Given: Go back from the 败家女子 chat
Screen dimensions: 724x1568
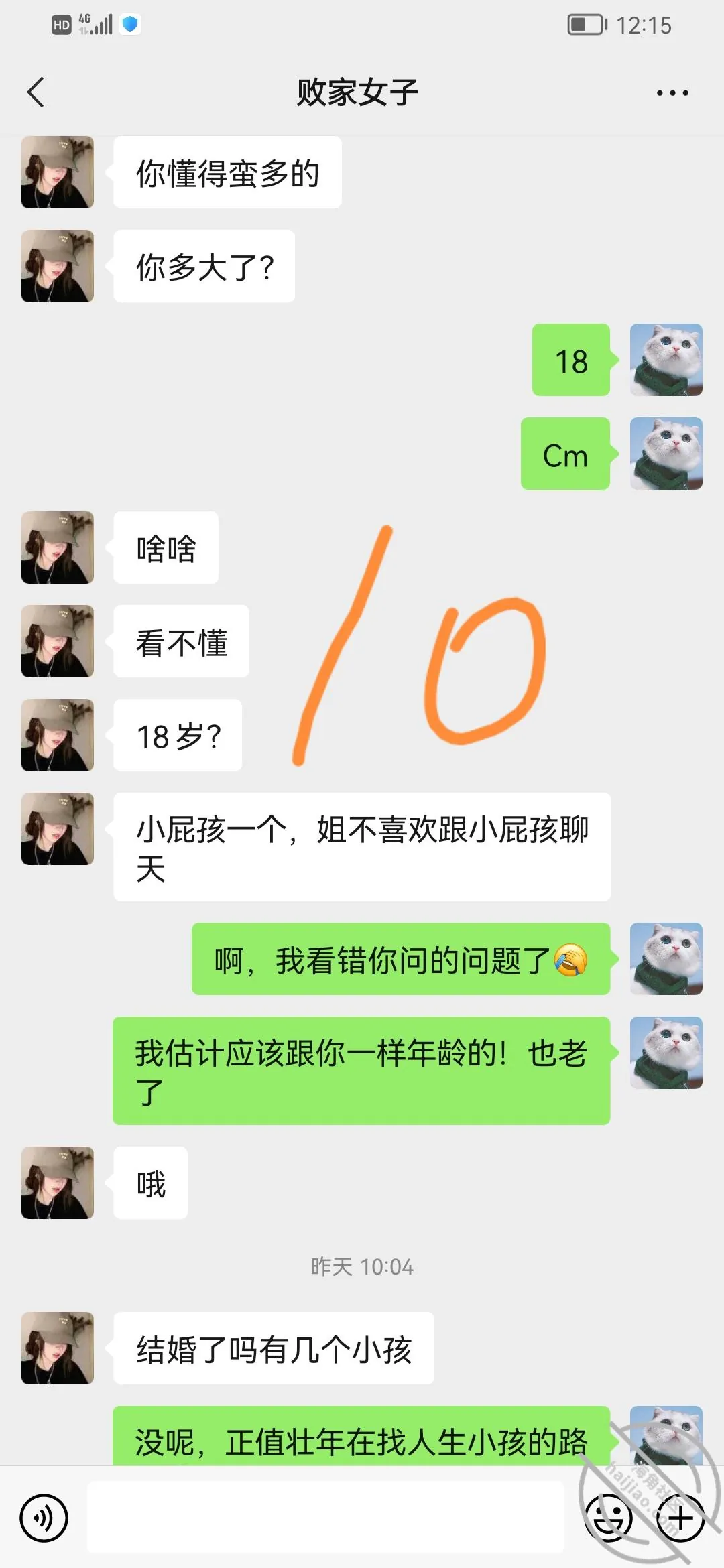Looking at the screenshot, I should click(x=36, y=92).
